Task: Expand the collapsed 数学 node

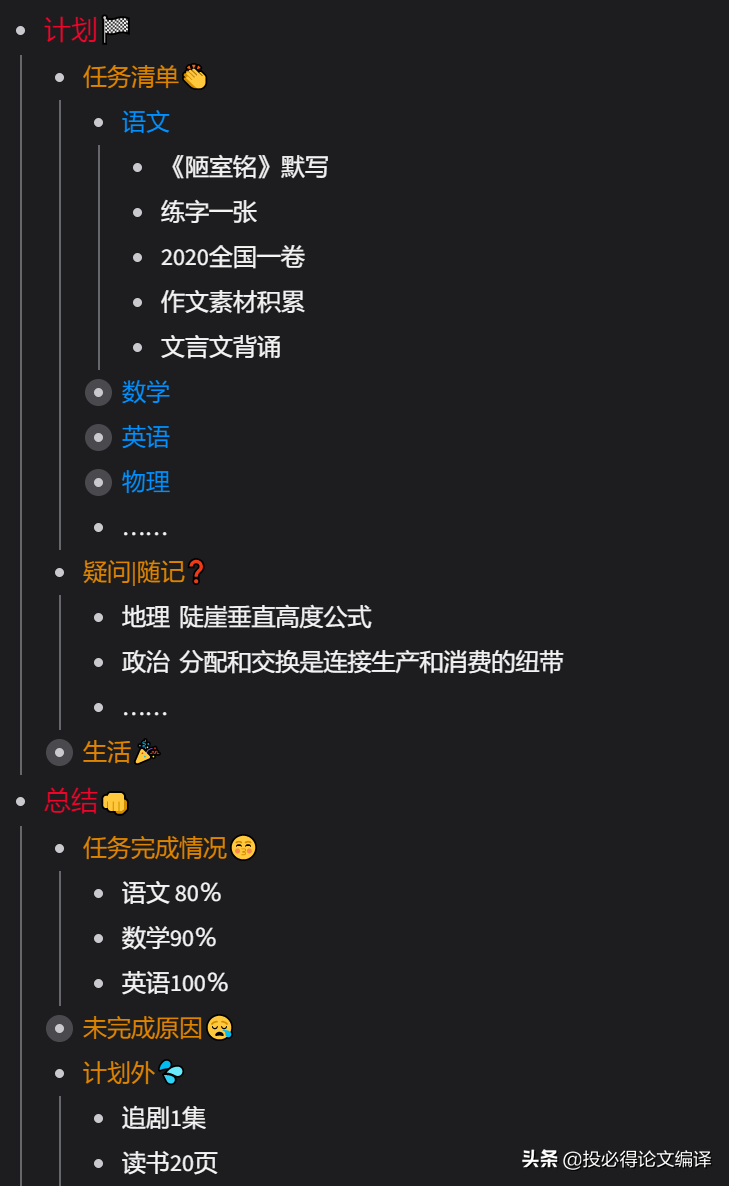Action: pyautogui.click(x=98, y=392)
